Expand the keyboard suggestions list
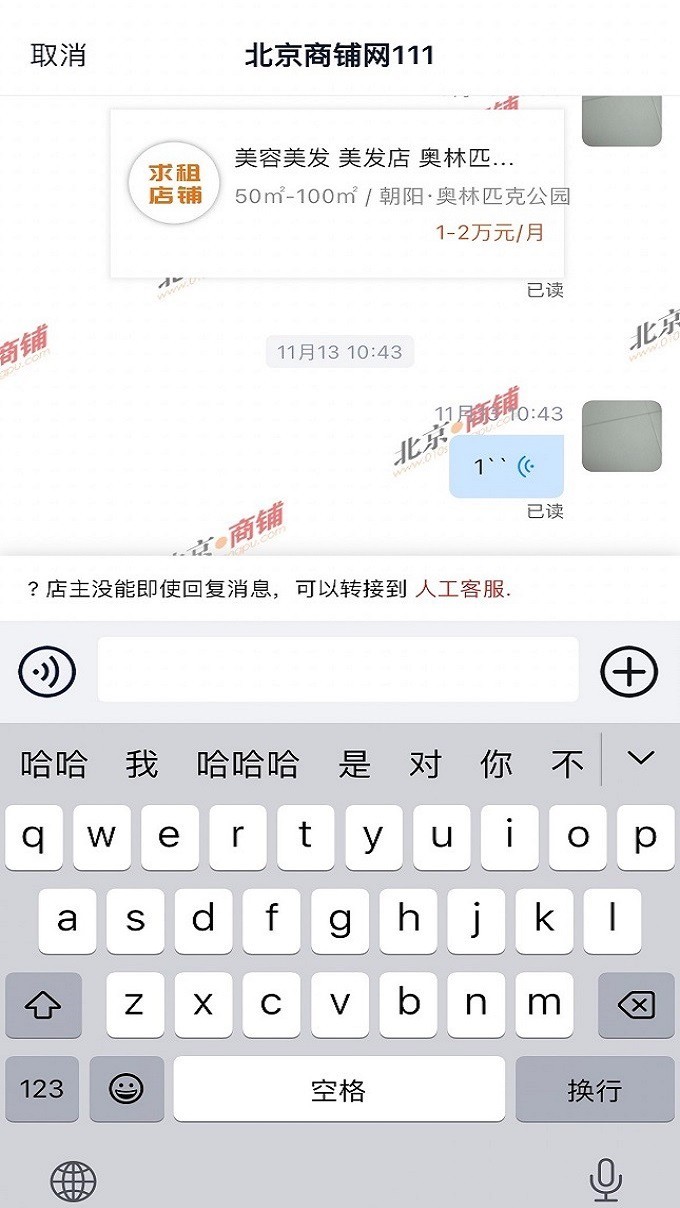This screenshot has height=1208, width=680. [640, 759]
